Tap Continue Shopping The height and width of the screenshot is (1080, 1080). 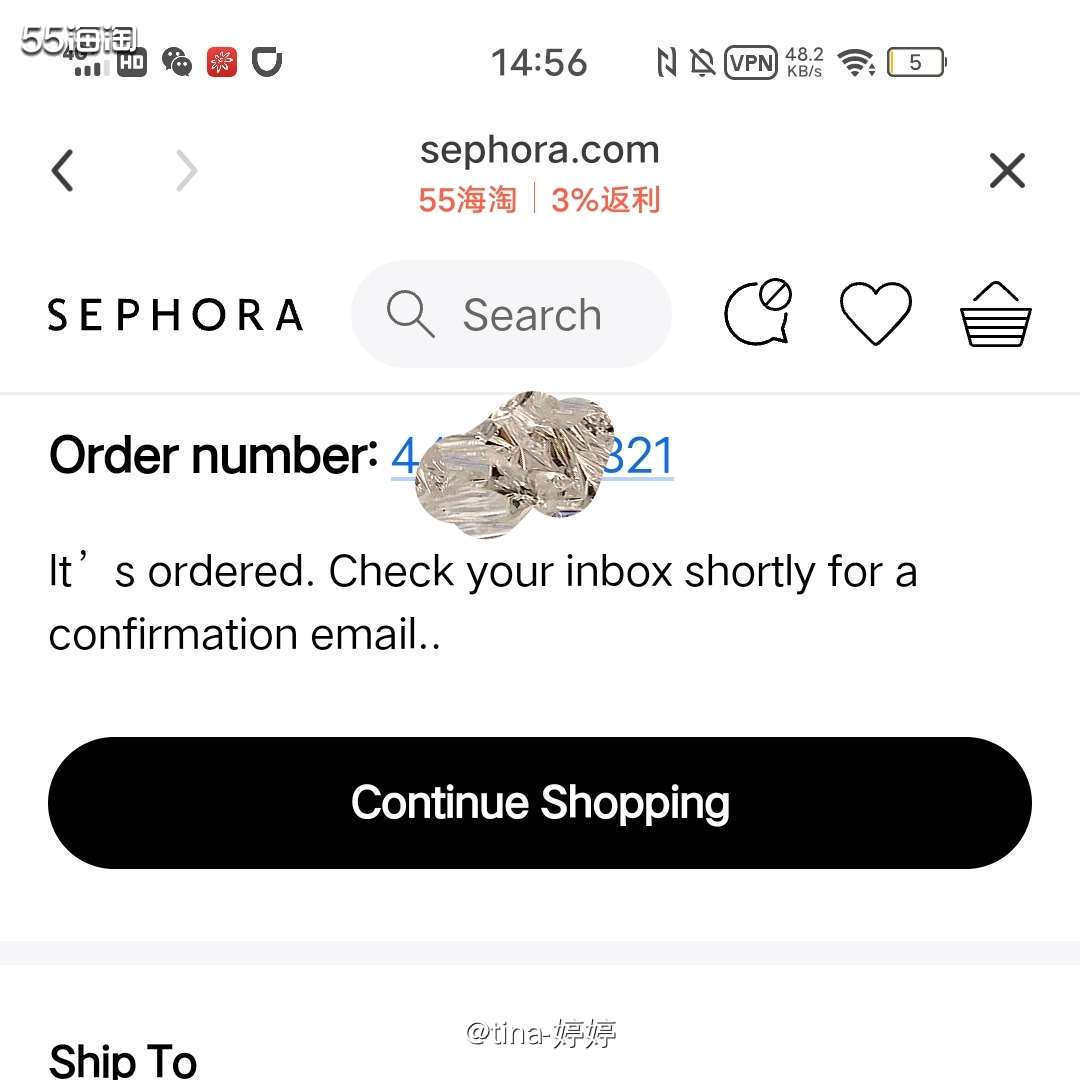tap(540, 803)
